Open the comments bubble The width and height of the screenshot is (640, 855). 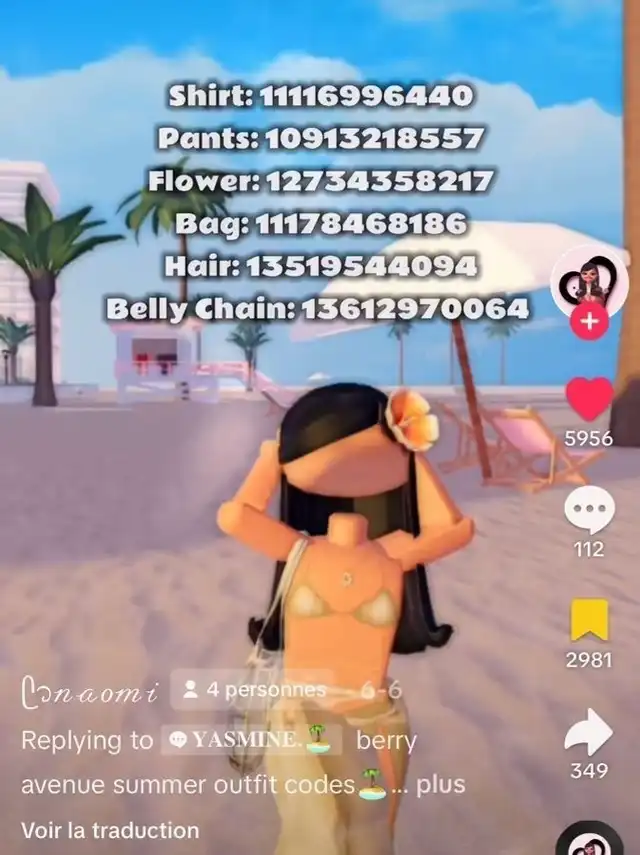(589, 510)
